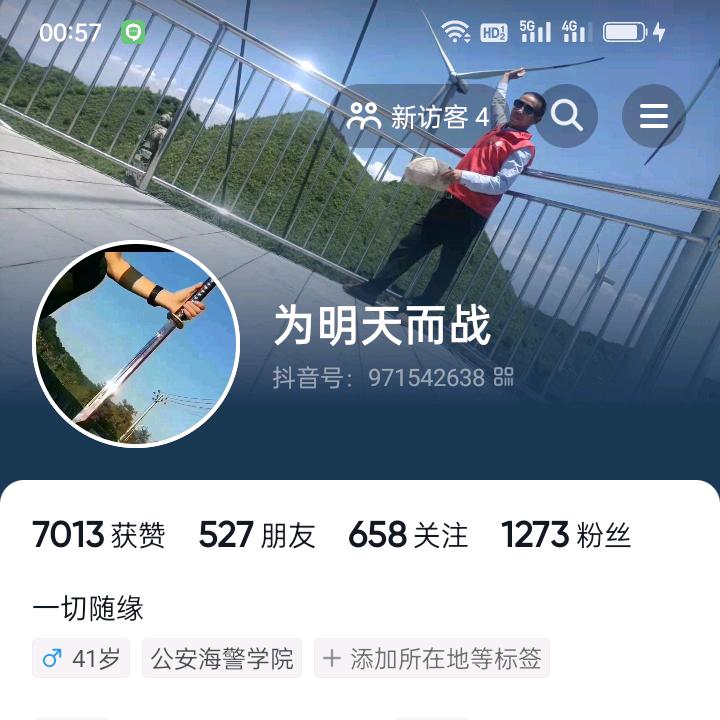Screen dimensions: 720x720
Task: Open the hamburger menu
Action: [653, 117]
